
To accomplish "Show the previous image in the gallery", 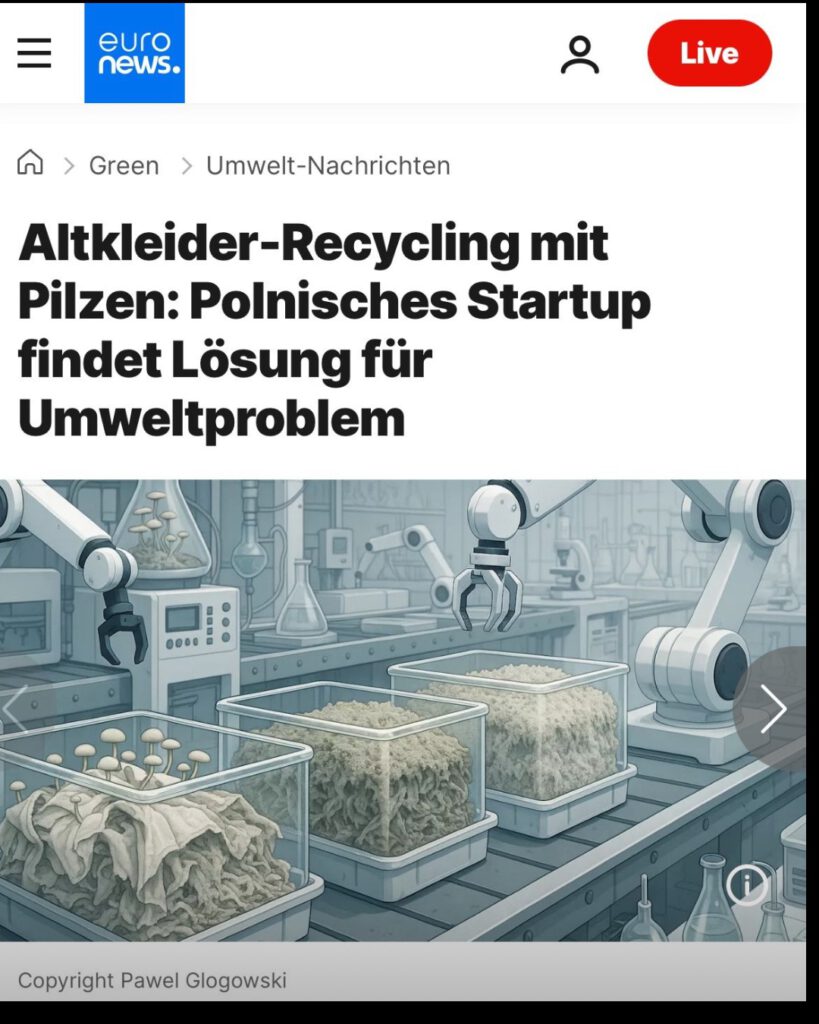I will click(14, 709).
